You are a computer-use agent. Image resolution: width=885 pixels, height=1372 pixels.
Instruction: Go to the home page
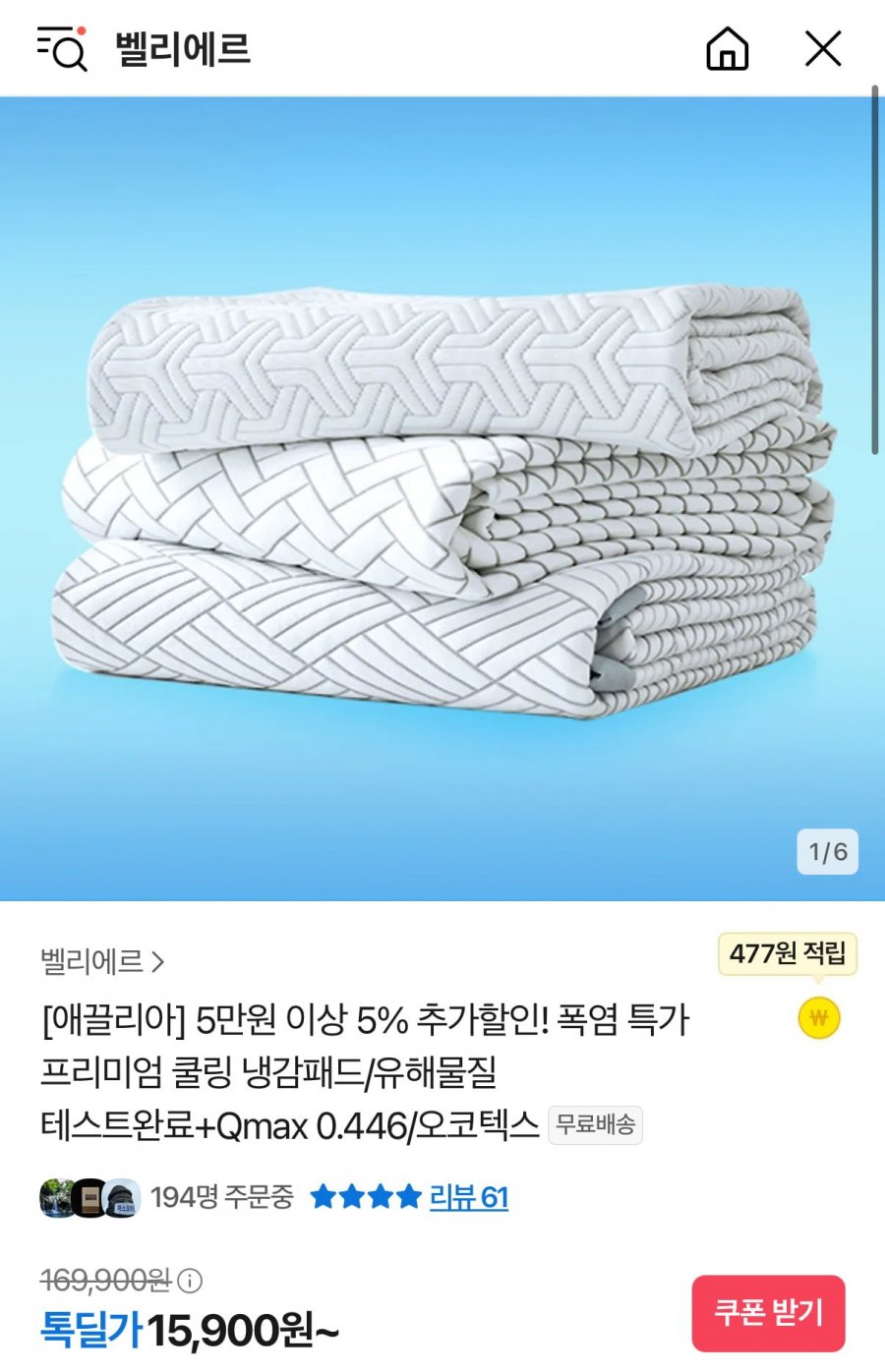[x=727, y=48]
